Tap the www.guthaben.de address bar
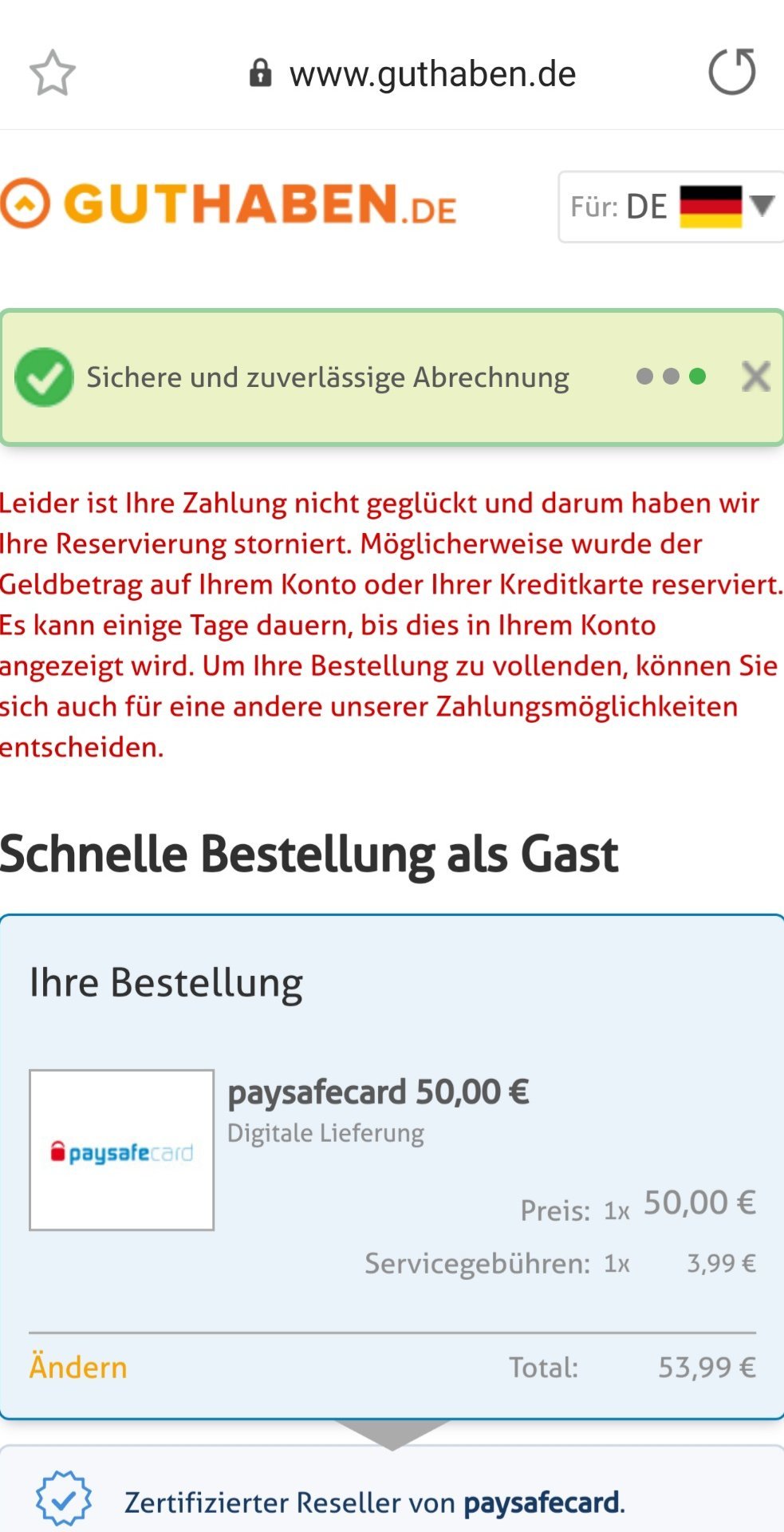784x1532 pixels. (413, 74)
